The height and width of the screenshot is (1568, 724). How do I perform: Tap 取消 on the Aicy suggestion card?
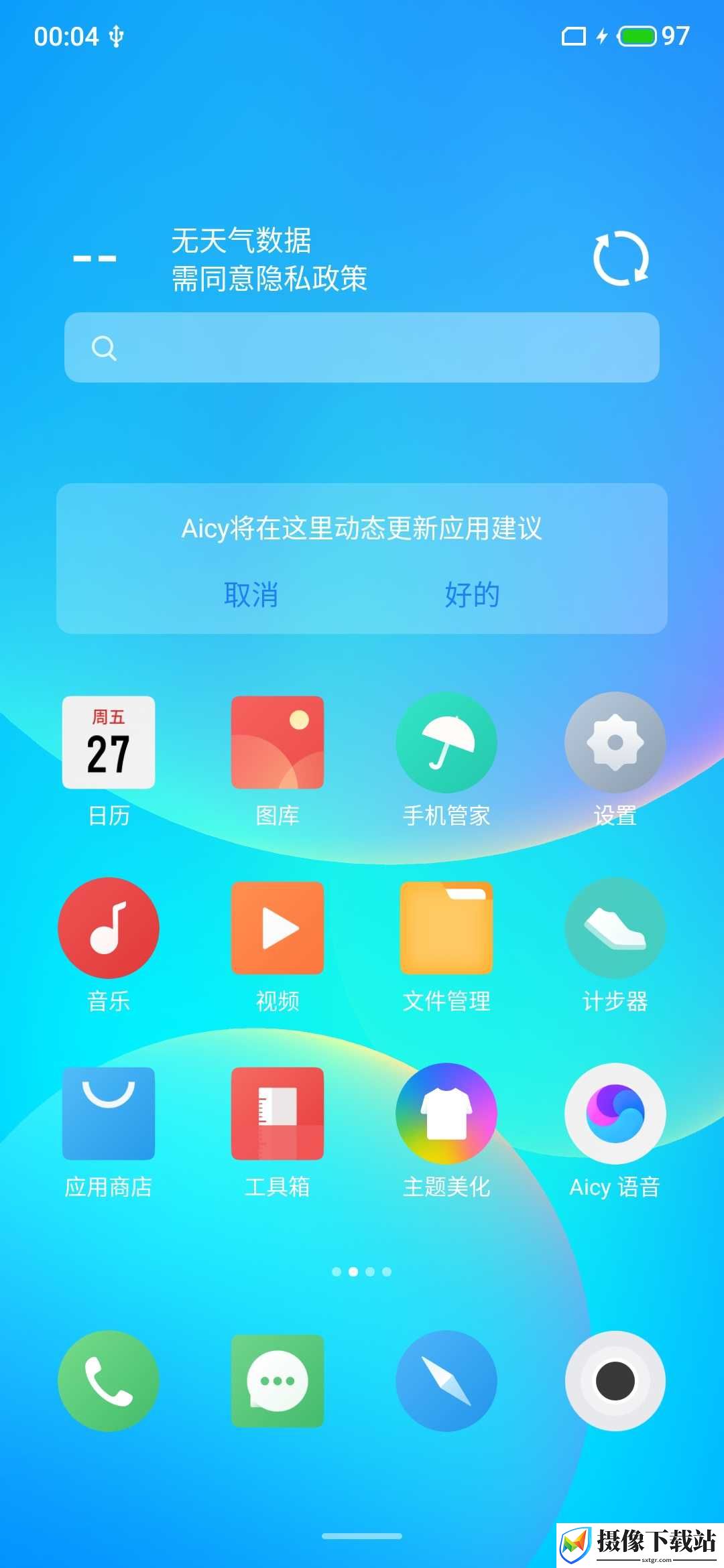[251, 594]
